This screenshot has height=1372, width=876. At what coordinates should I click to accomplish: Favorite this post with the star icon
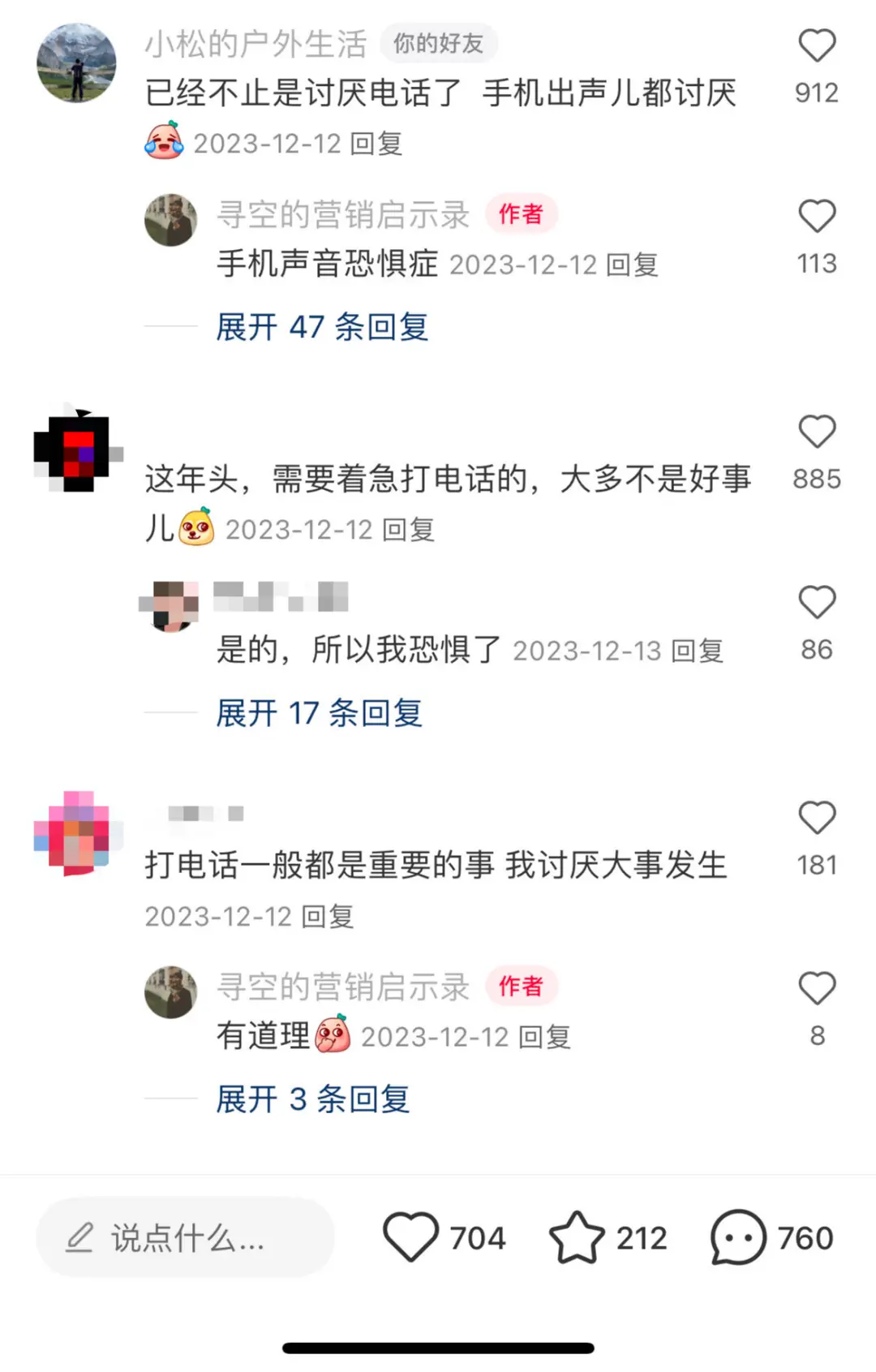point(577,1237)
